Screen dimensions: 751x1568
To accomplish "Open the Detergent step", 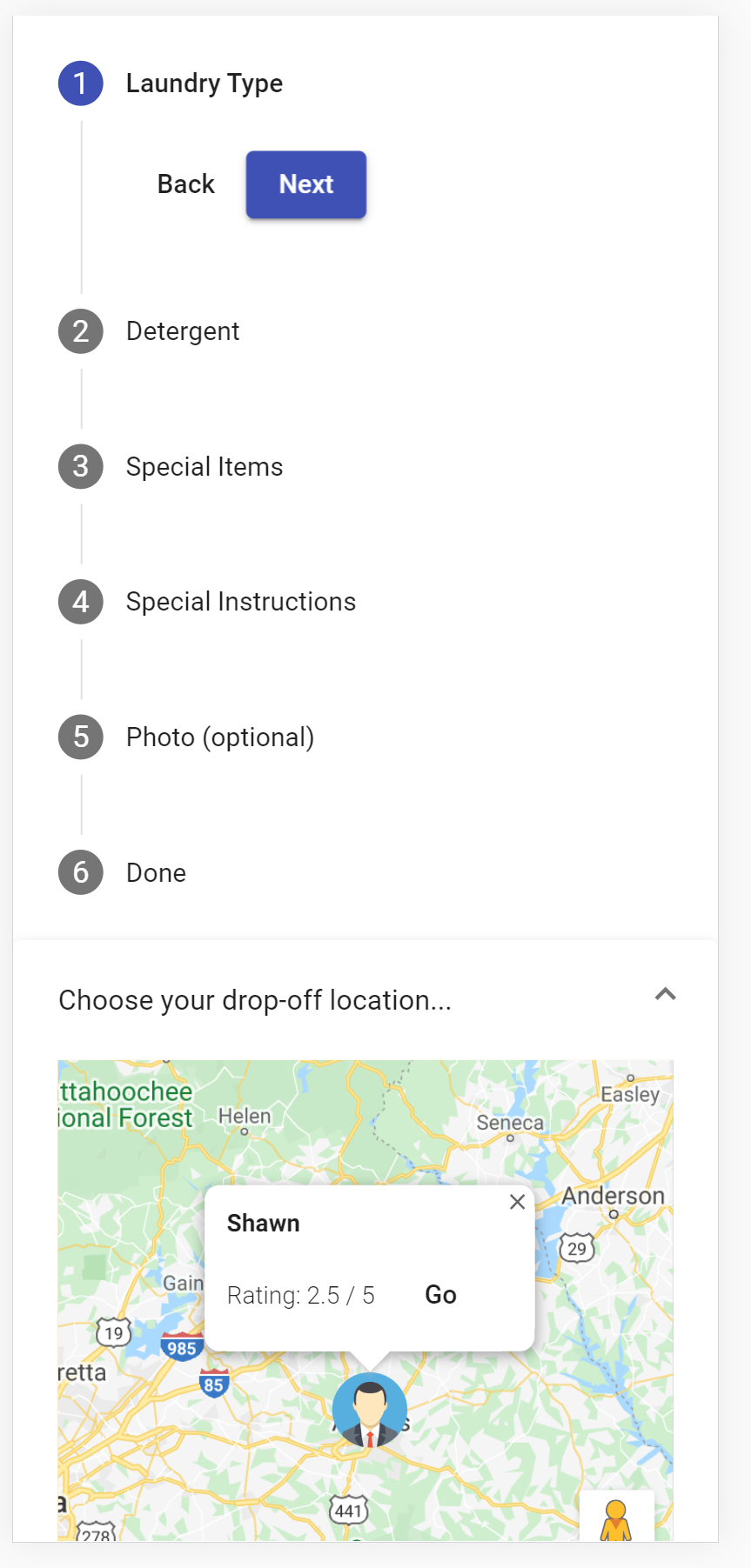I will [x=183, y=331].
